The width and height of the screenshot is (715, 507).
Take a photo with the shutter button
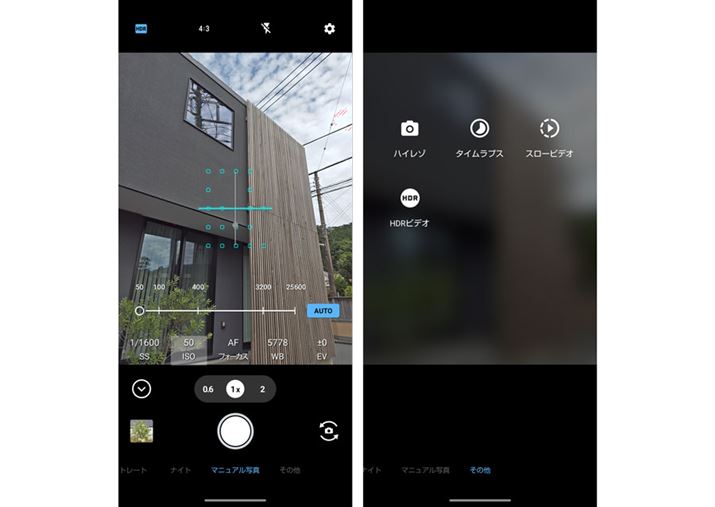coord(235,431)
